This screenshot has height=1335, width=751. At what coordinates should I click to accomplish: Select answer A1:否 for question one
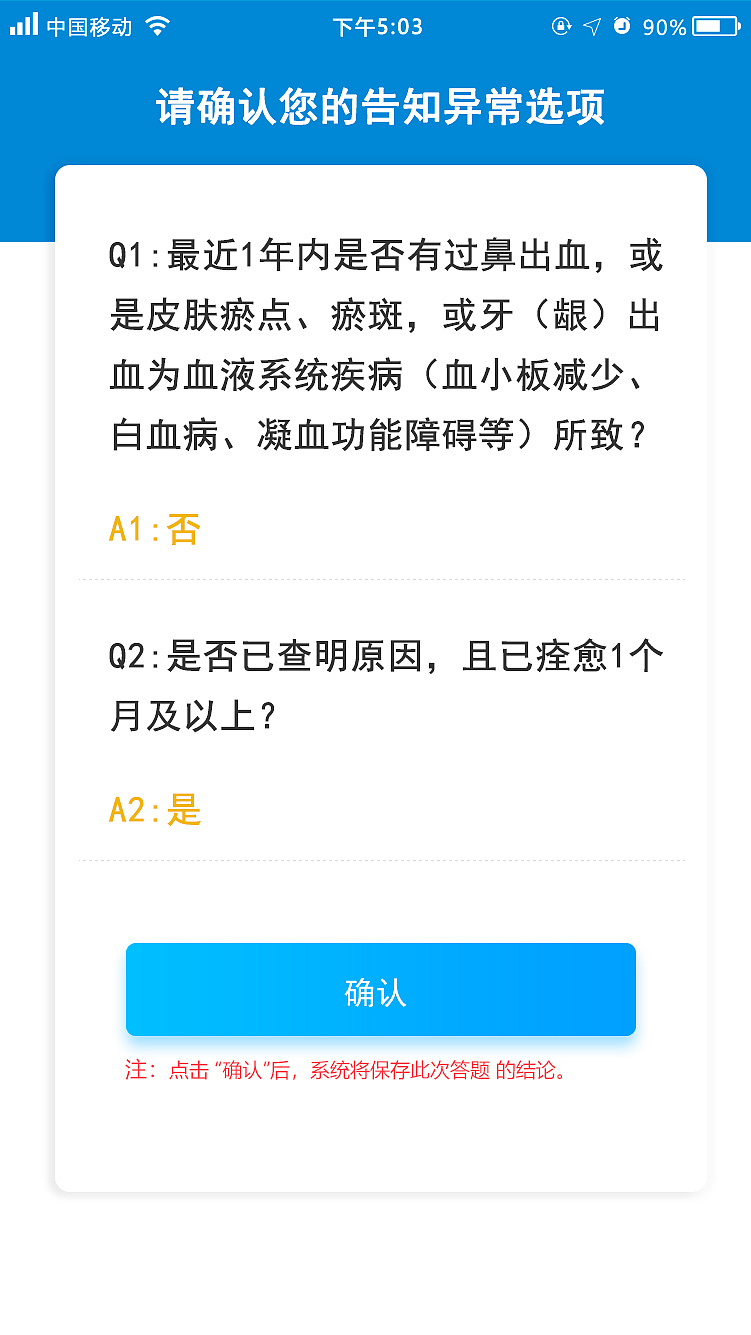(x=155, y=531)
